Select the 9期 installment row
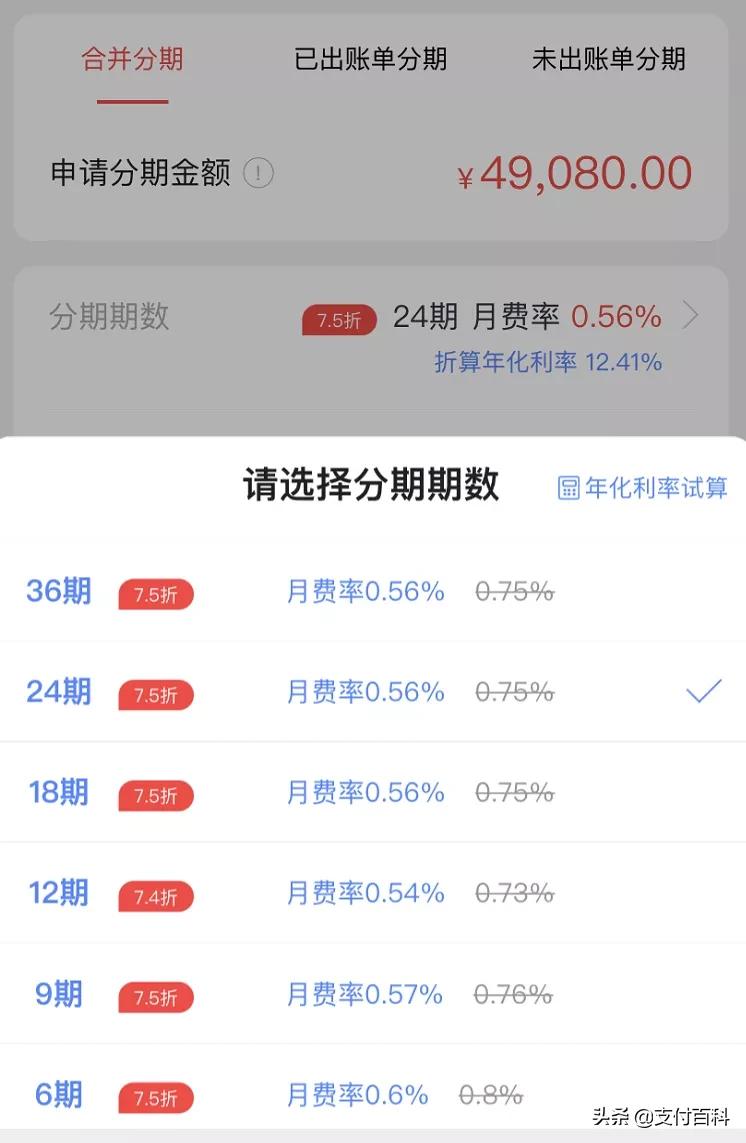The image size is (746, 1143). (x=57, y=993)
